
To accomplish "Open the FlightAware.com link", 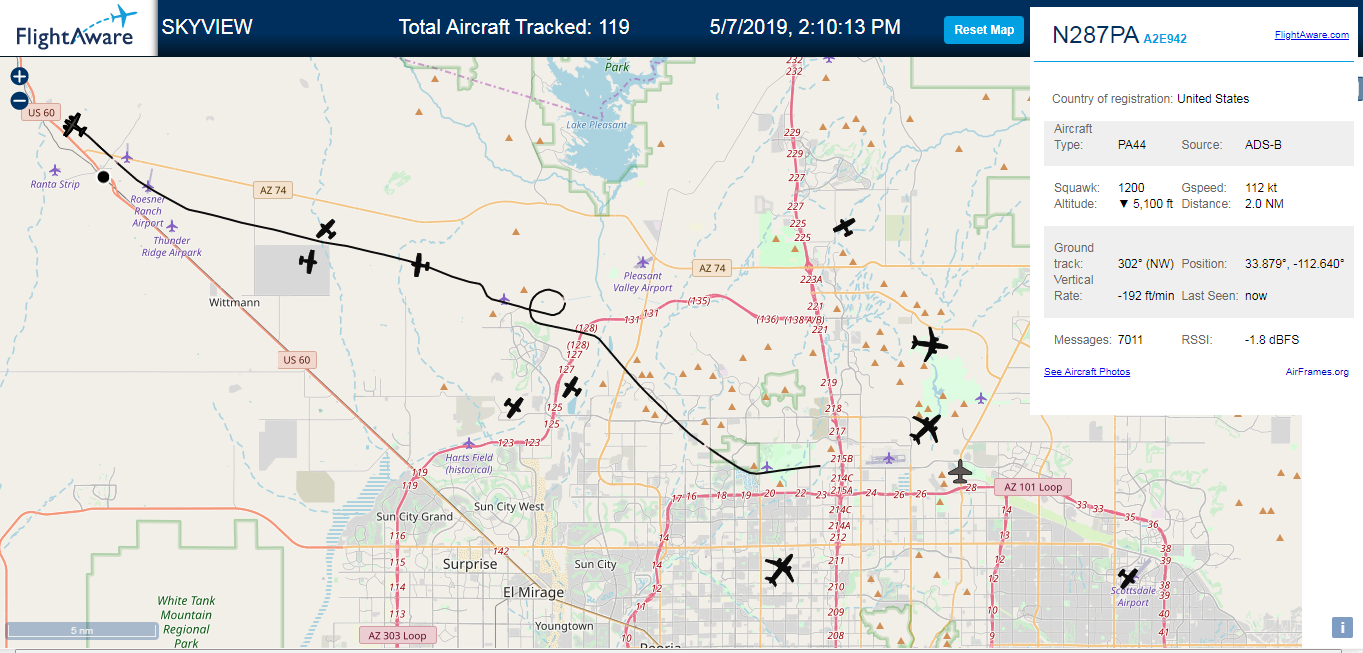I will (1311, 35).
